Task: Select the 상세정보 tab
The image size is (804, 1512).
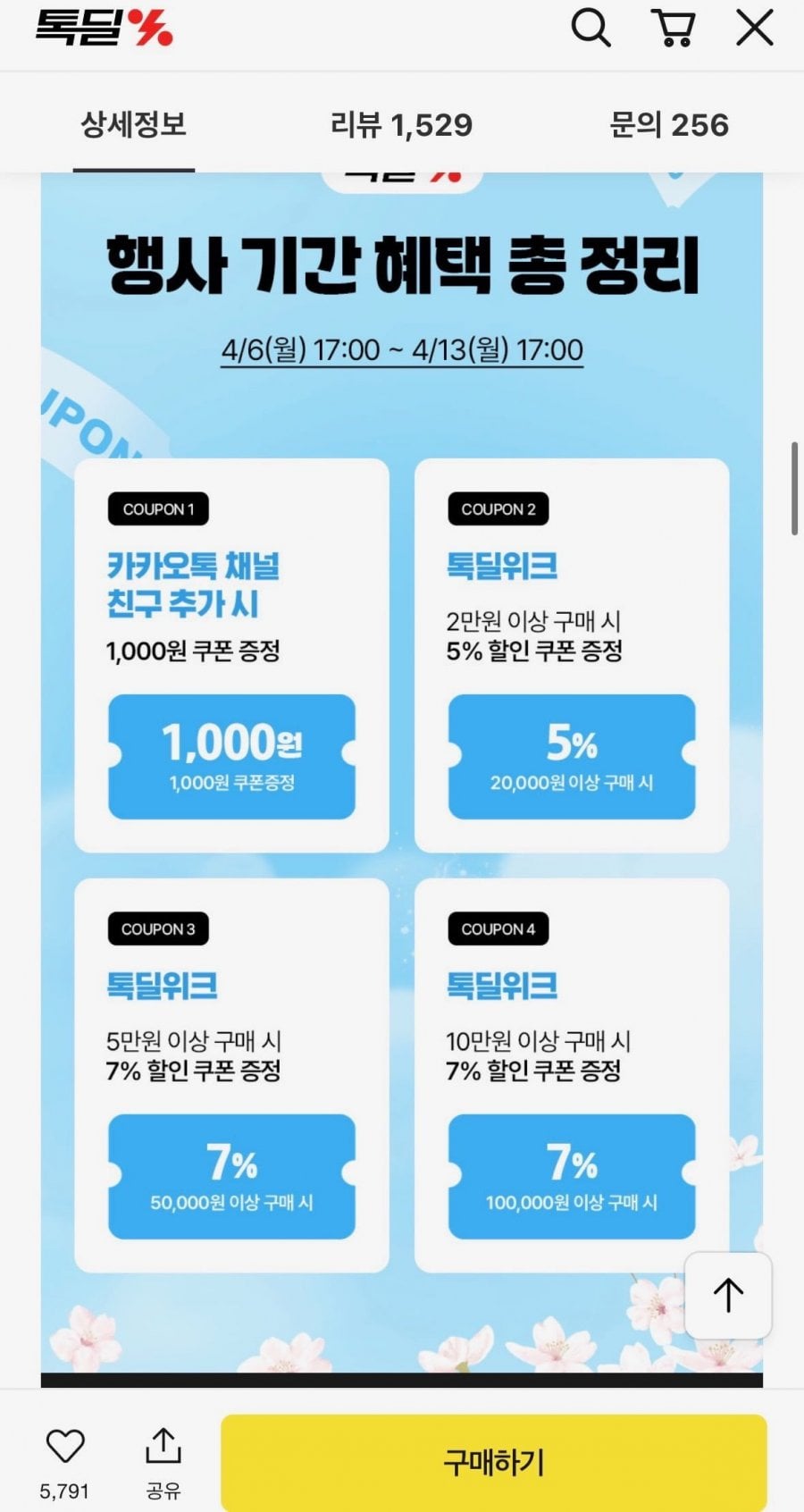Action: 134,124
